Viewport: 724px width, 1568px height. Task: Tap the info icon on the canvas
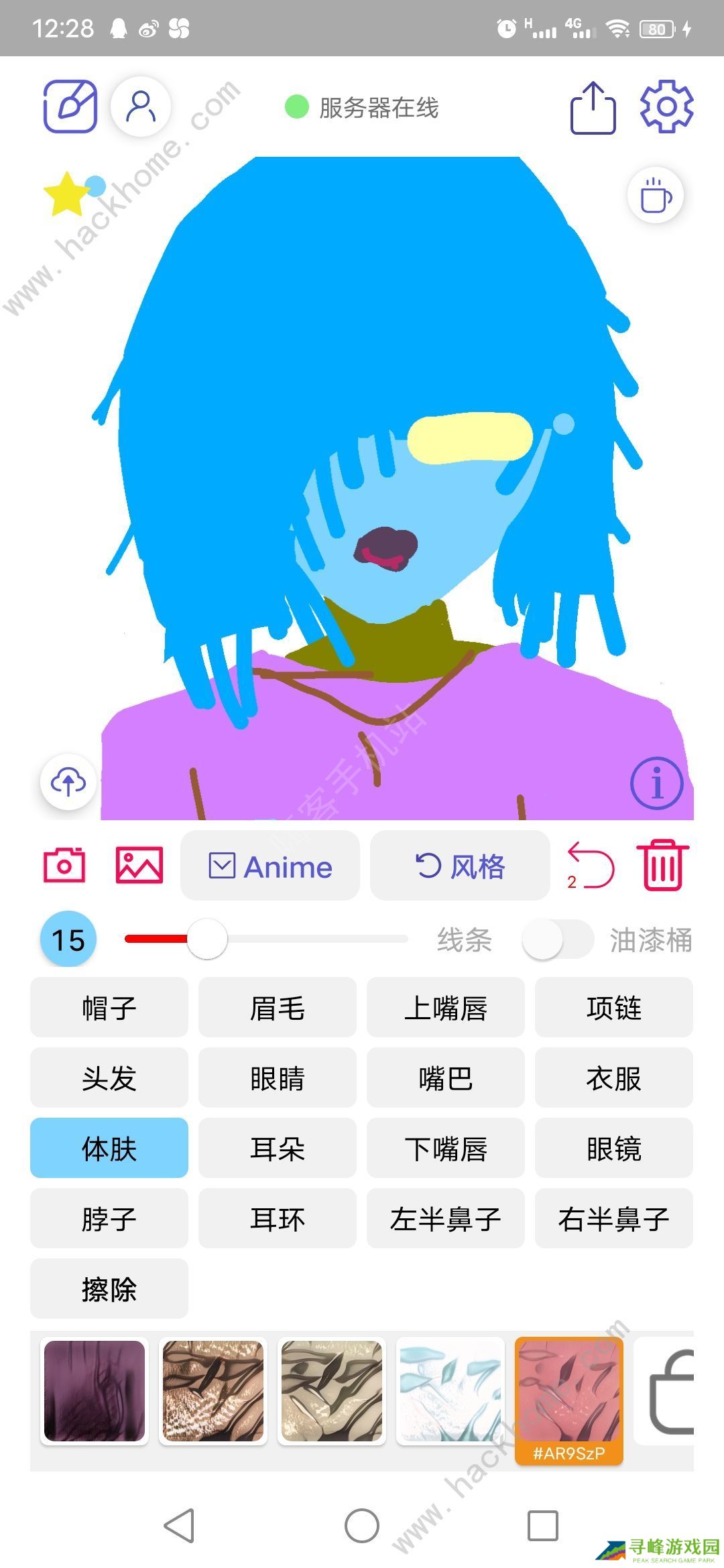(656, 782)
